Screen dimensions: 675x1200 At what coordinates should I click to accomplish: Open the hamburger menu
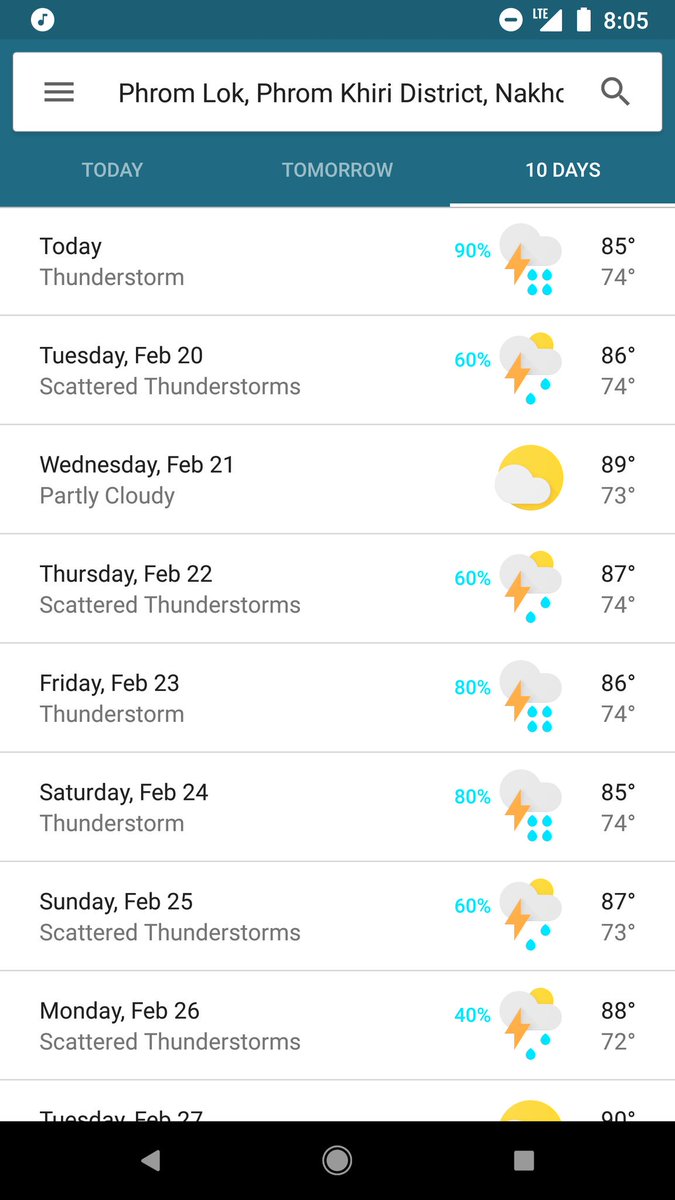[x=59, y=92]
